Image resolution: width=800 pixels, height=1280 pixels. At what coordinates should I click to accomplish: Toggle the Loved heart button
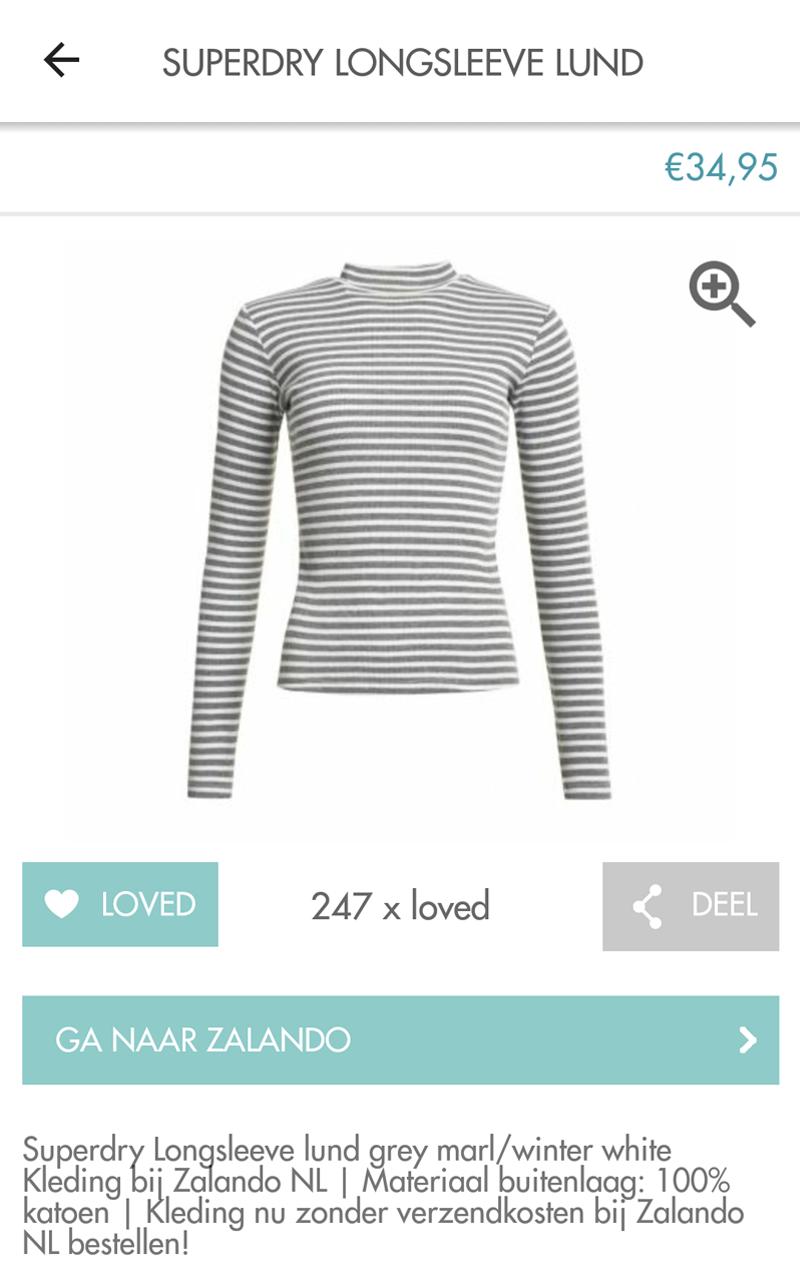coord(120,904)
